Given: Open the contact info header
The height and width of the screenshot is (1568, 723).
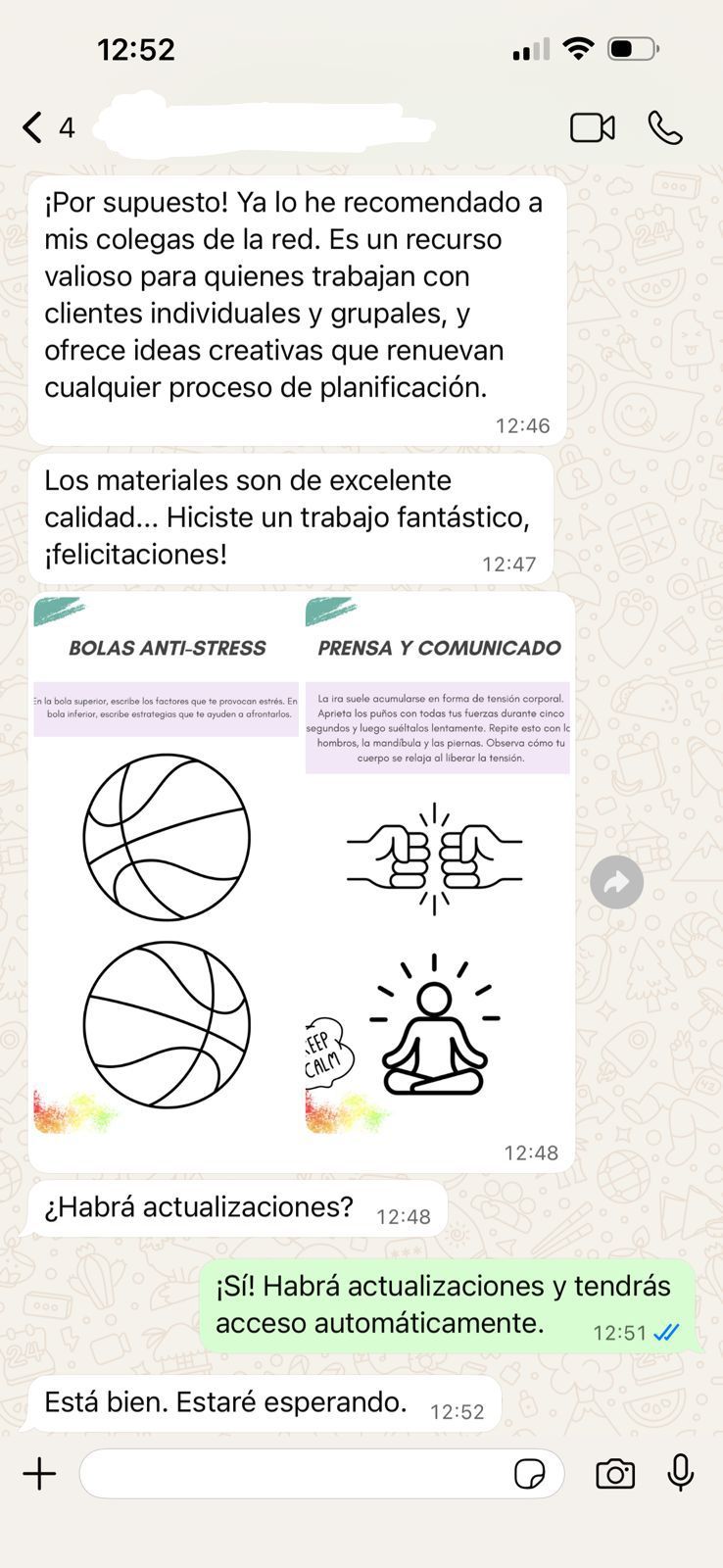Looking at the screenshot, I should click(274, 127).
